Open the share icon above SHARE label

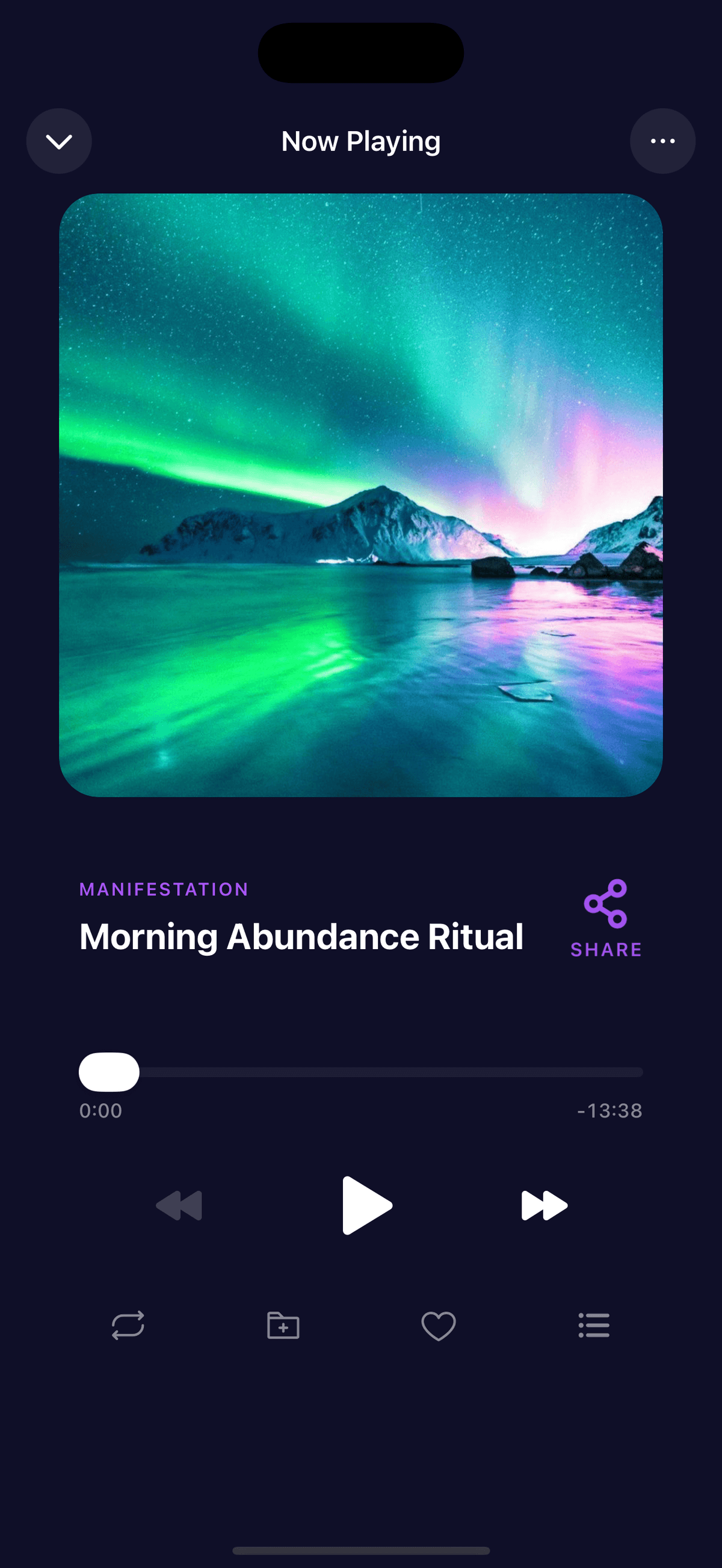(606, 903)
